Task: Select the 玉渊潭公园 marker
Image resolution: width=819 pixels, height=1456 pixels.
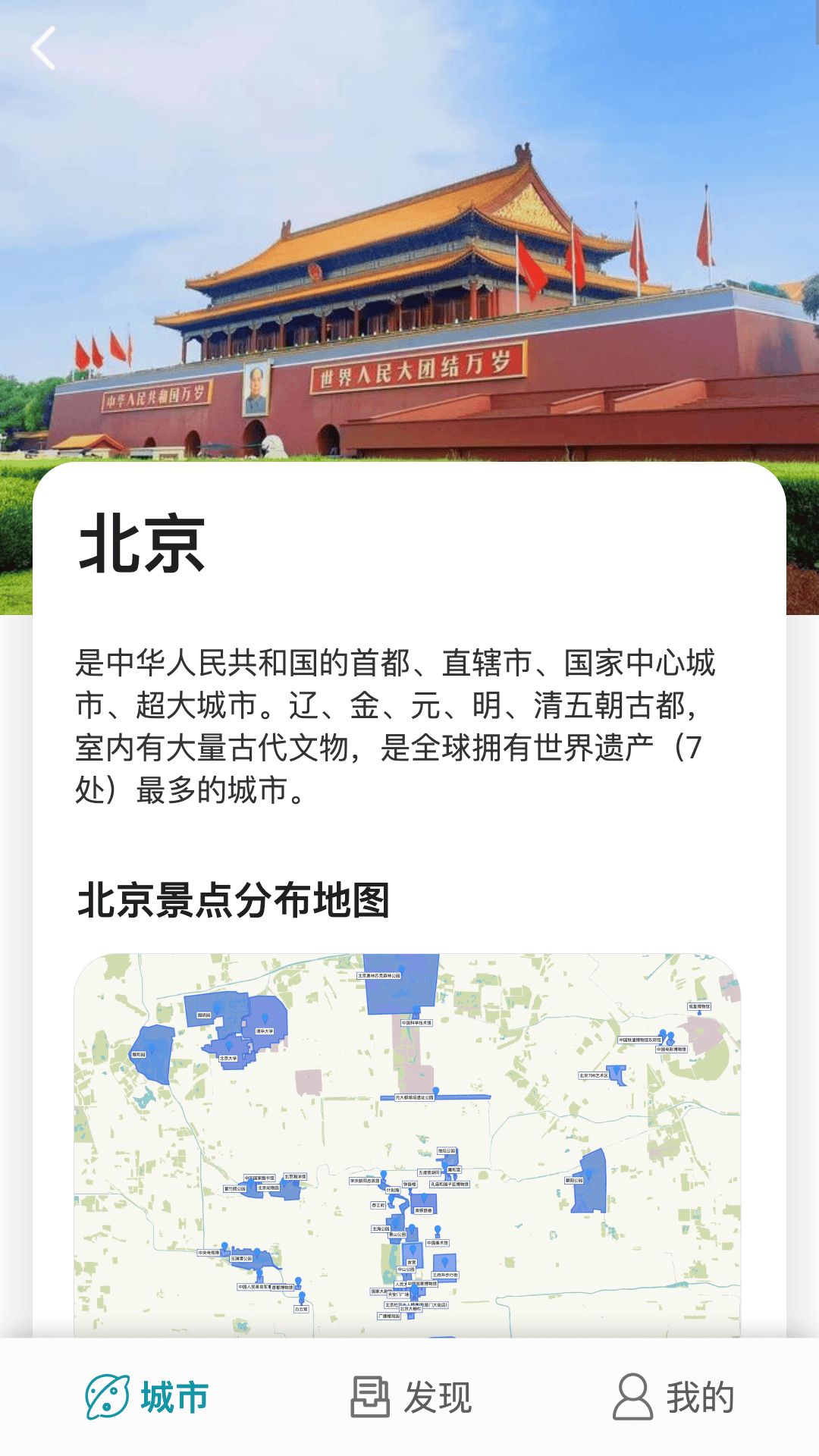Action: pyautogui.click(x=258, y=1251)
